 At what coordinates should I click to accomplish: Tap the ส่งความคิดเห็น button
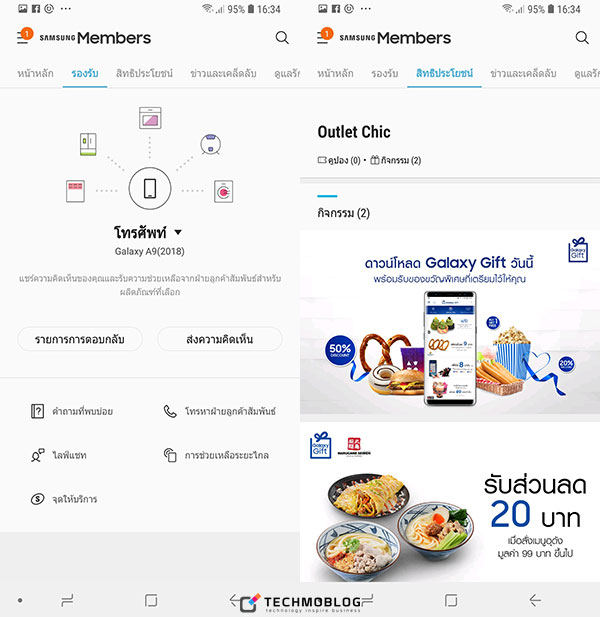point(219,339)
